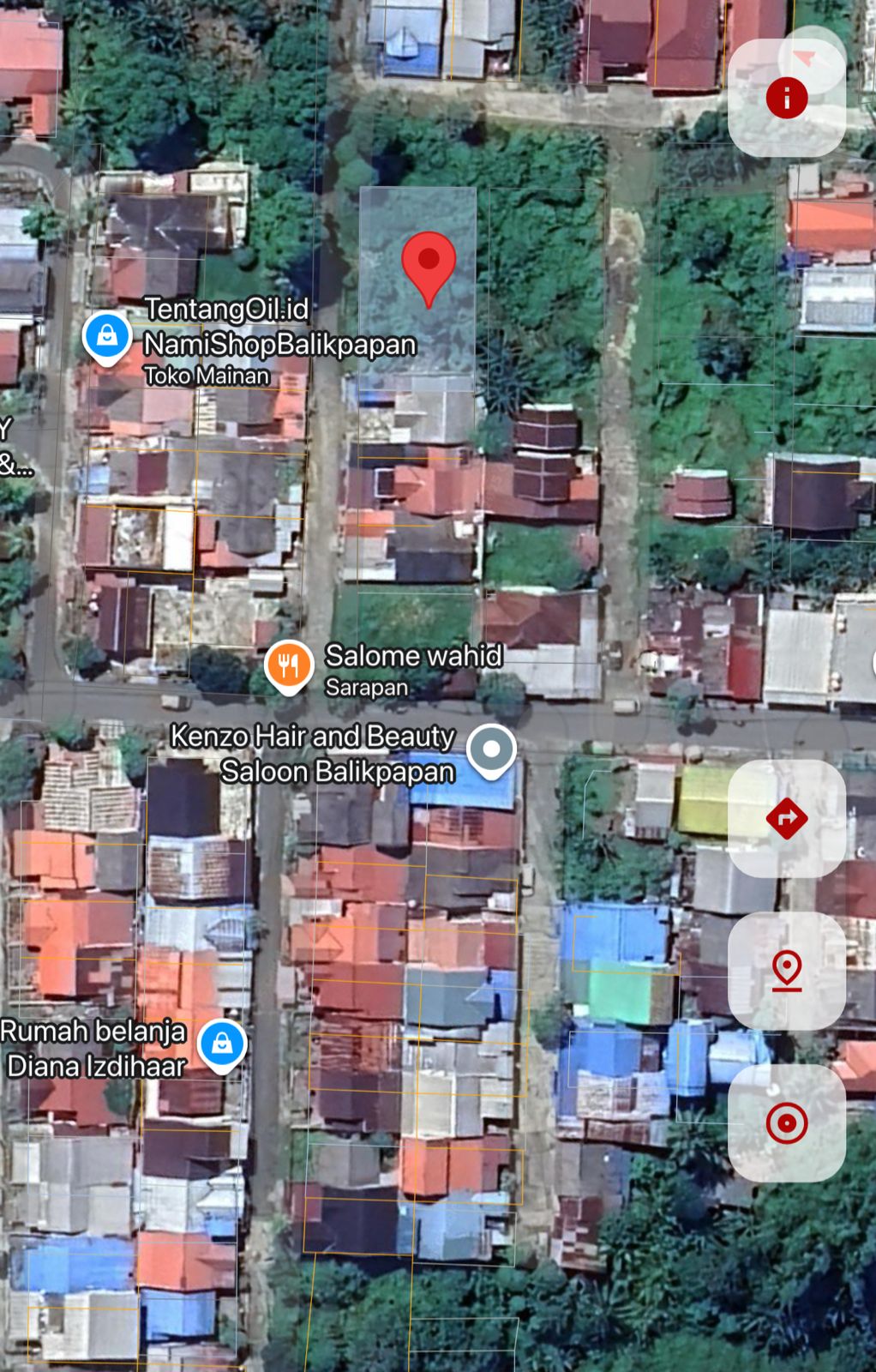Select the Rumah belanja Diana Izdihaar shopping marker
Viewport: 876px width, 1372px height.
pyautogui.click(x=221, y=1042)
